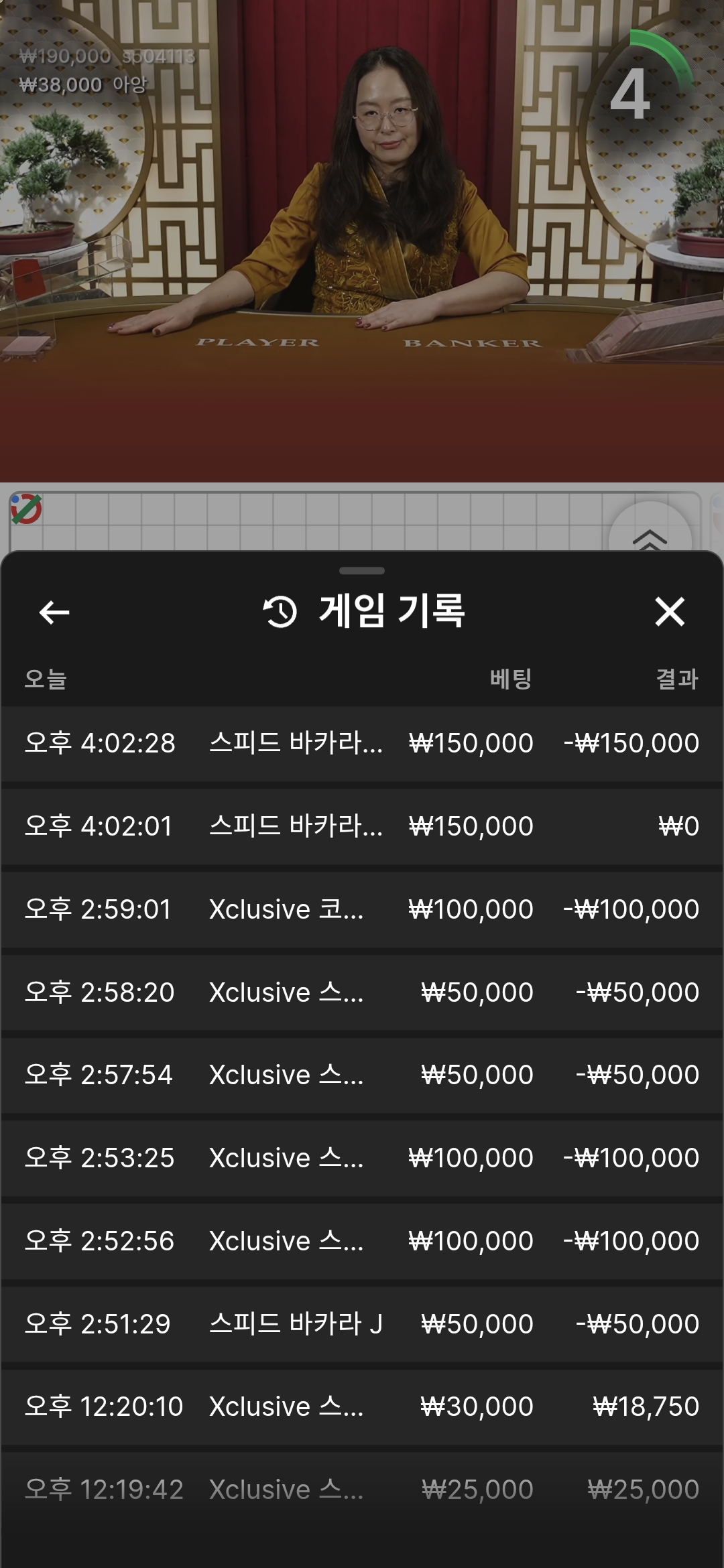Go back from the 게임 기록 panel
Viewport: 724px width, 1568px height.
click(x=54, y=612)
